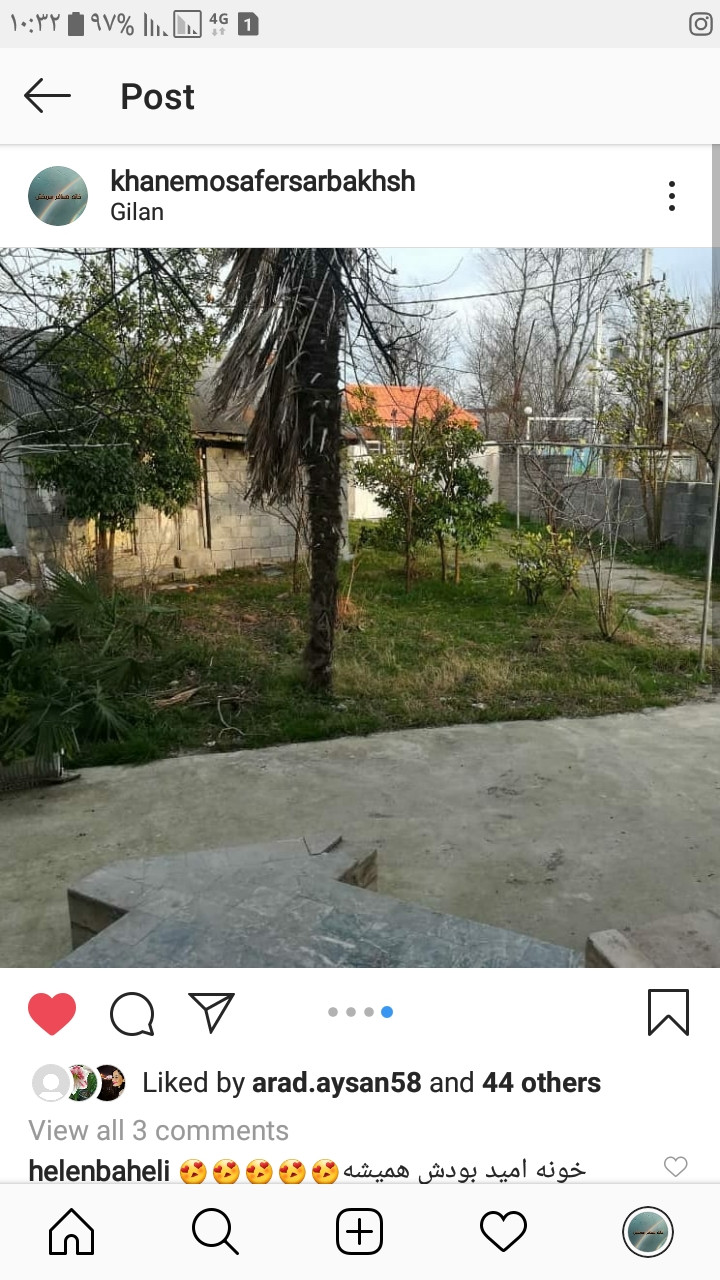Switch to the Home feed tab
This screenshot has width=720, height=1280.
(x=72, y=1231)
